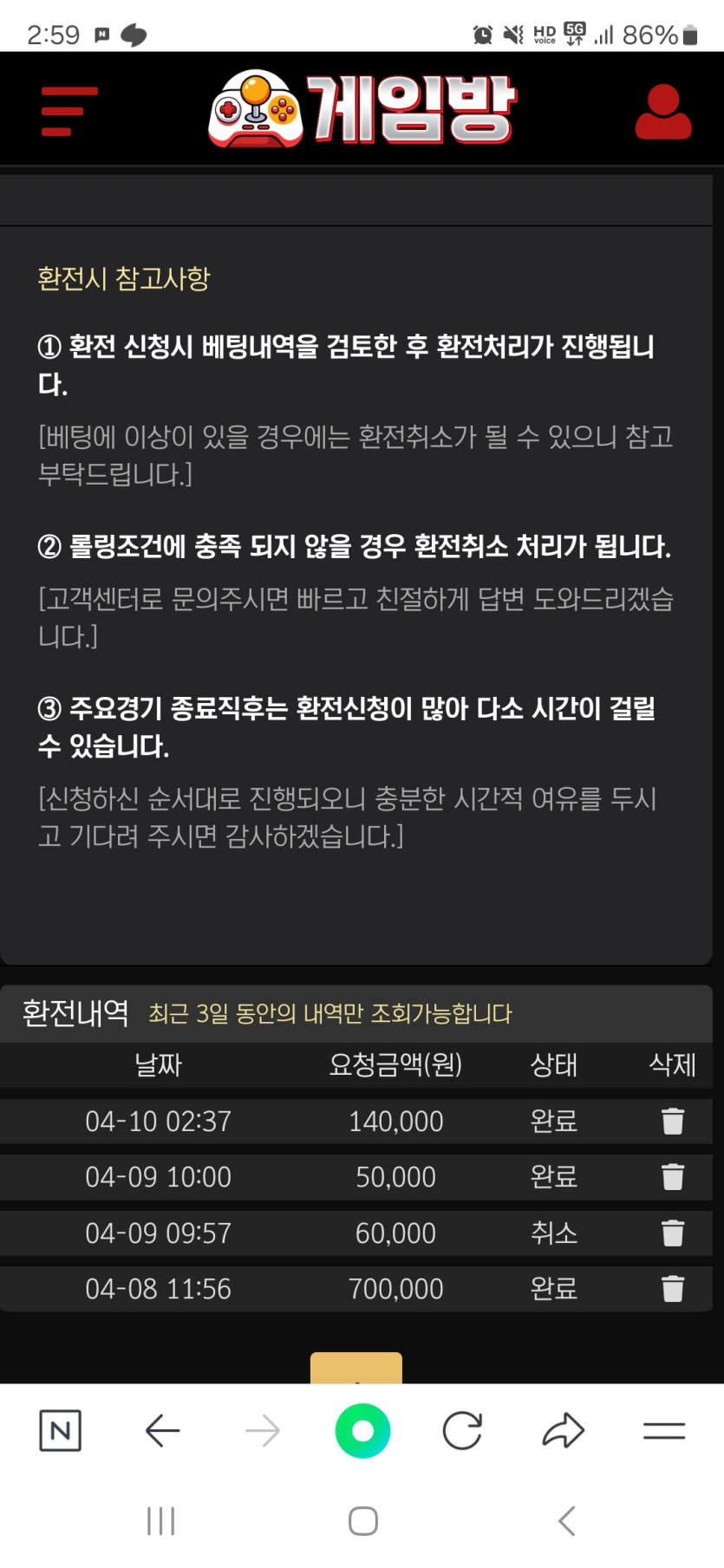Delete the 04-09 10:00 withdrawal record
Screen dimensions: 724x1568
click(673, 1176)
